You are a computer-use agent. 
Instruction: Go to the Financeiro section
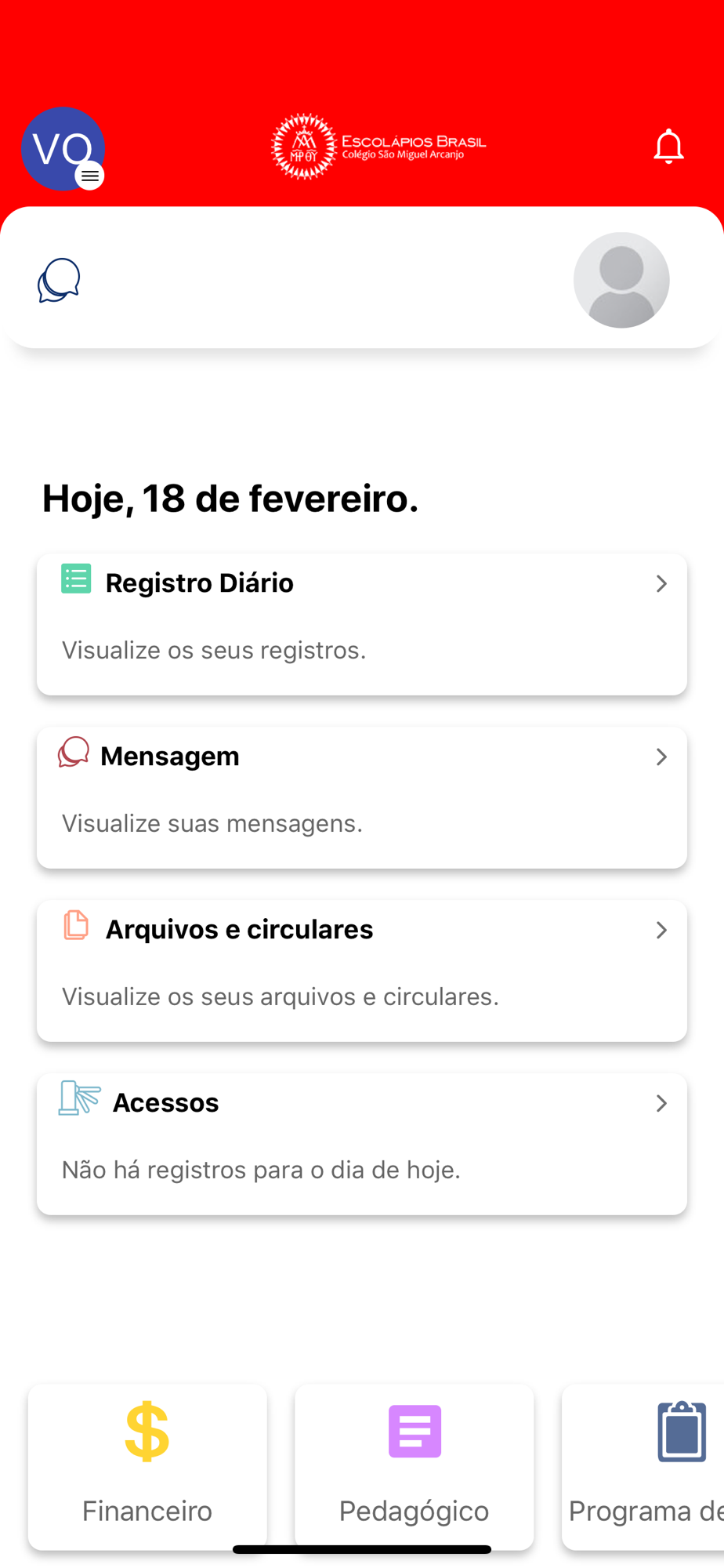click(x=147, y=1467)
